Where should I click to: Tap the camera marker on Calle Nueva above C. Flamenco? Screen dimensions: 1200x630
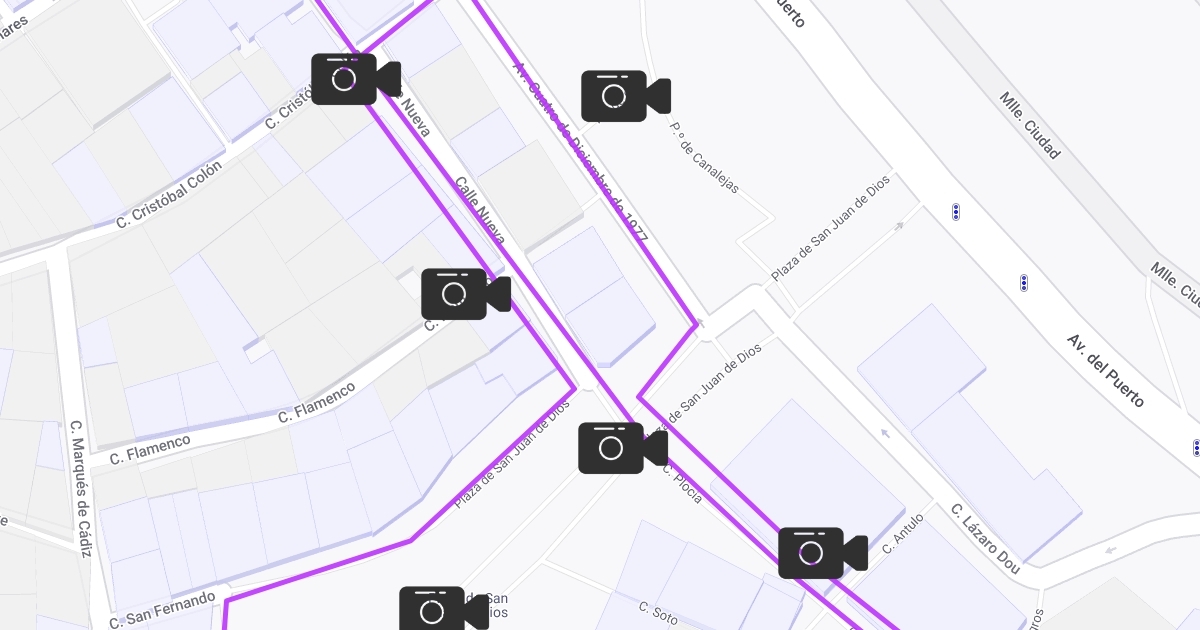[466, 294]
